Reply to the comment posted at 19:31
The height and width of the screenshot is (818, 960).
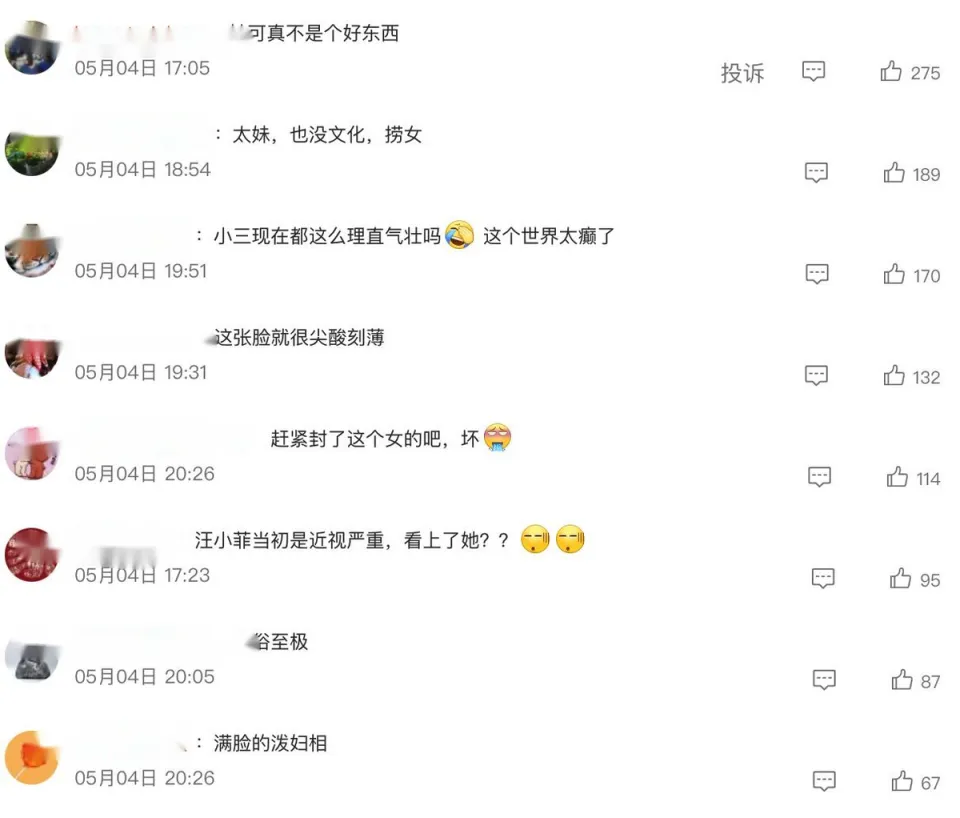[x=817, y=376]
